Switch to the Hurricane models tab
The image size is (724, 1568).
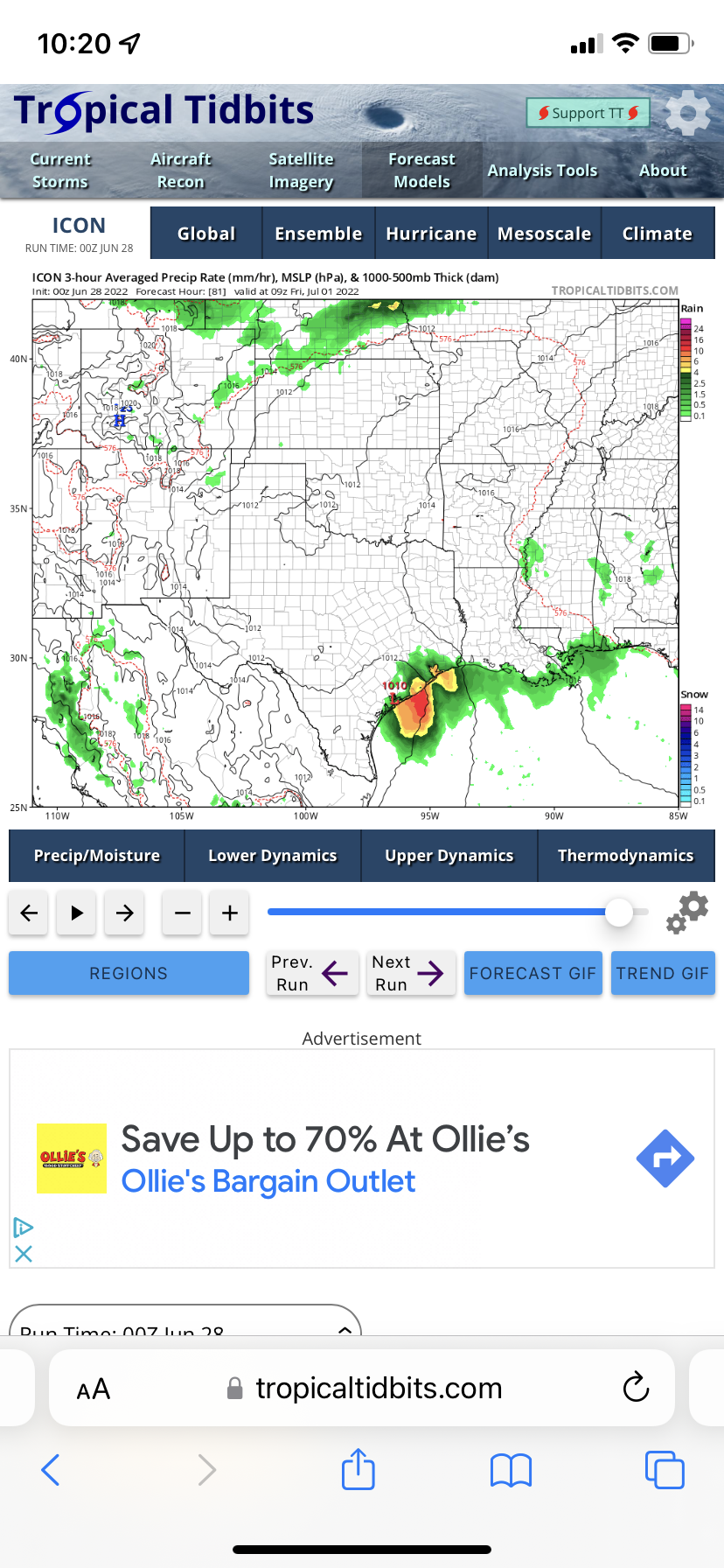coord(431,234)
